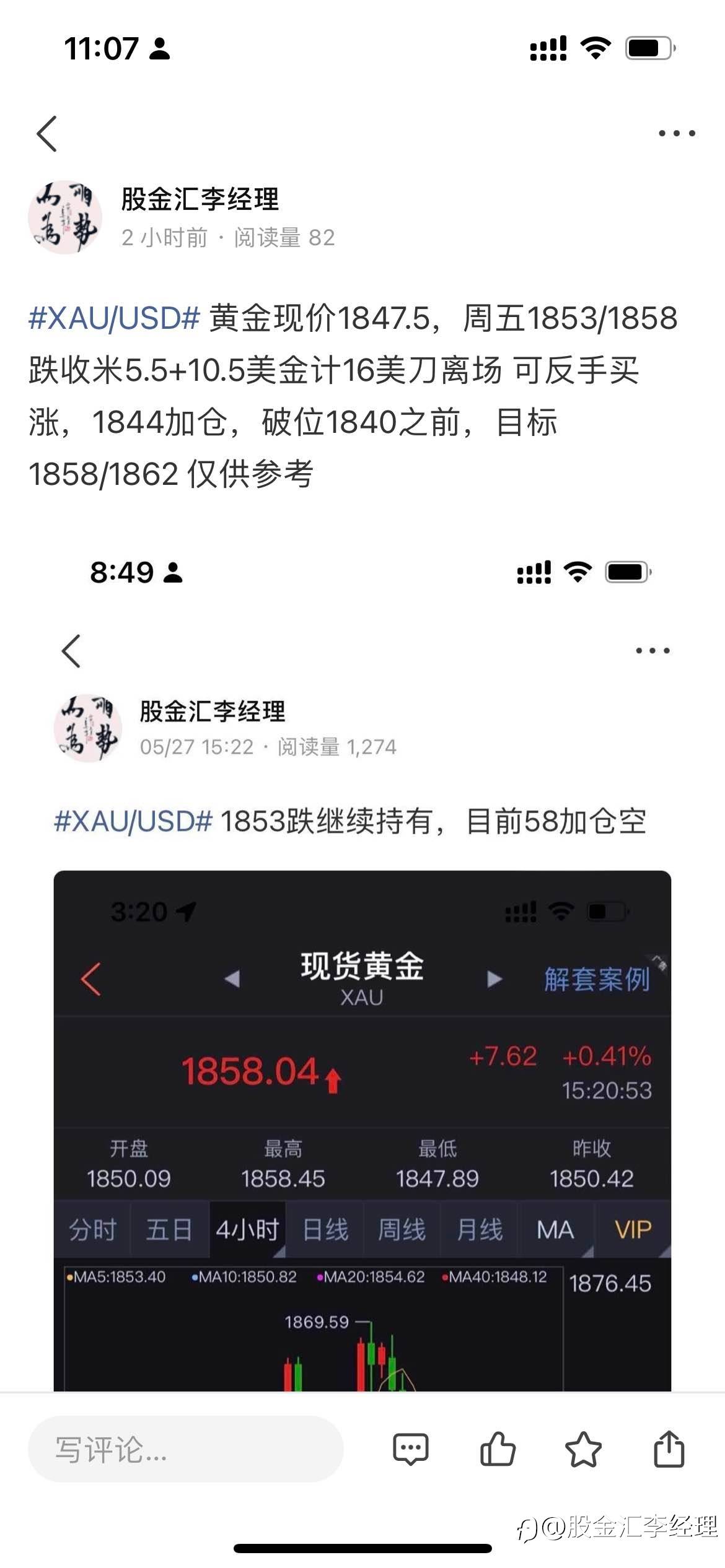725x1568 pixels.
Task: Like this post with the thumbs-up
Action: pyautogui.click(x=498, y=1449)
